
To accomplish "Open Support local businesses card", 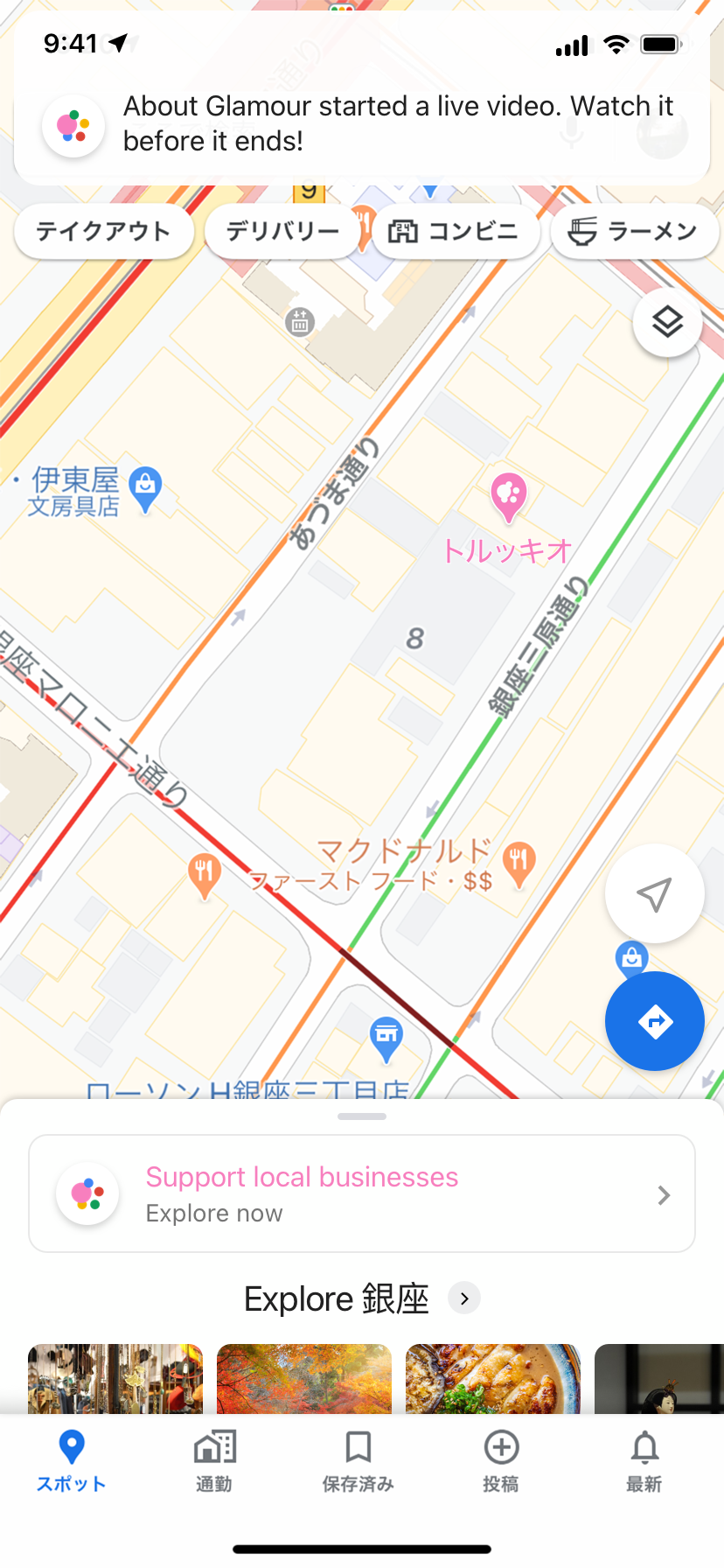I will tap(362, 1194).
